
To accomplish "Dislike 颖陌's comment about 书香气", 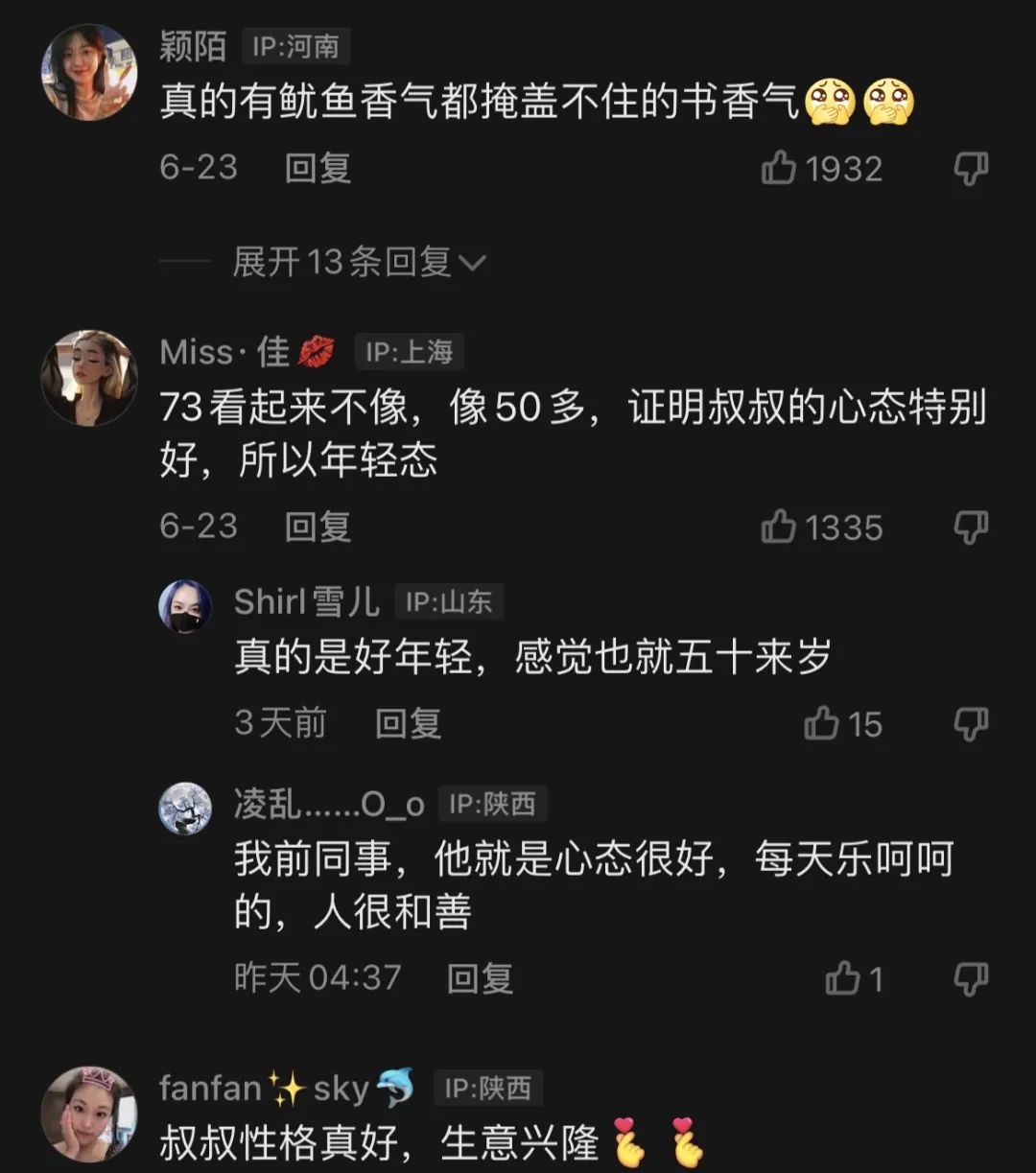I will [970, 170].
